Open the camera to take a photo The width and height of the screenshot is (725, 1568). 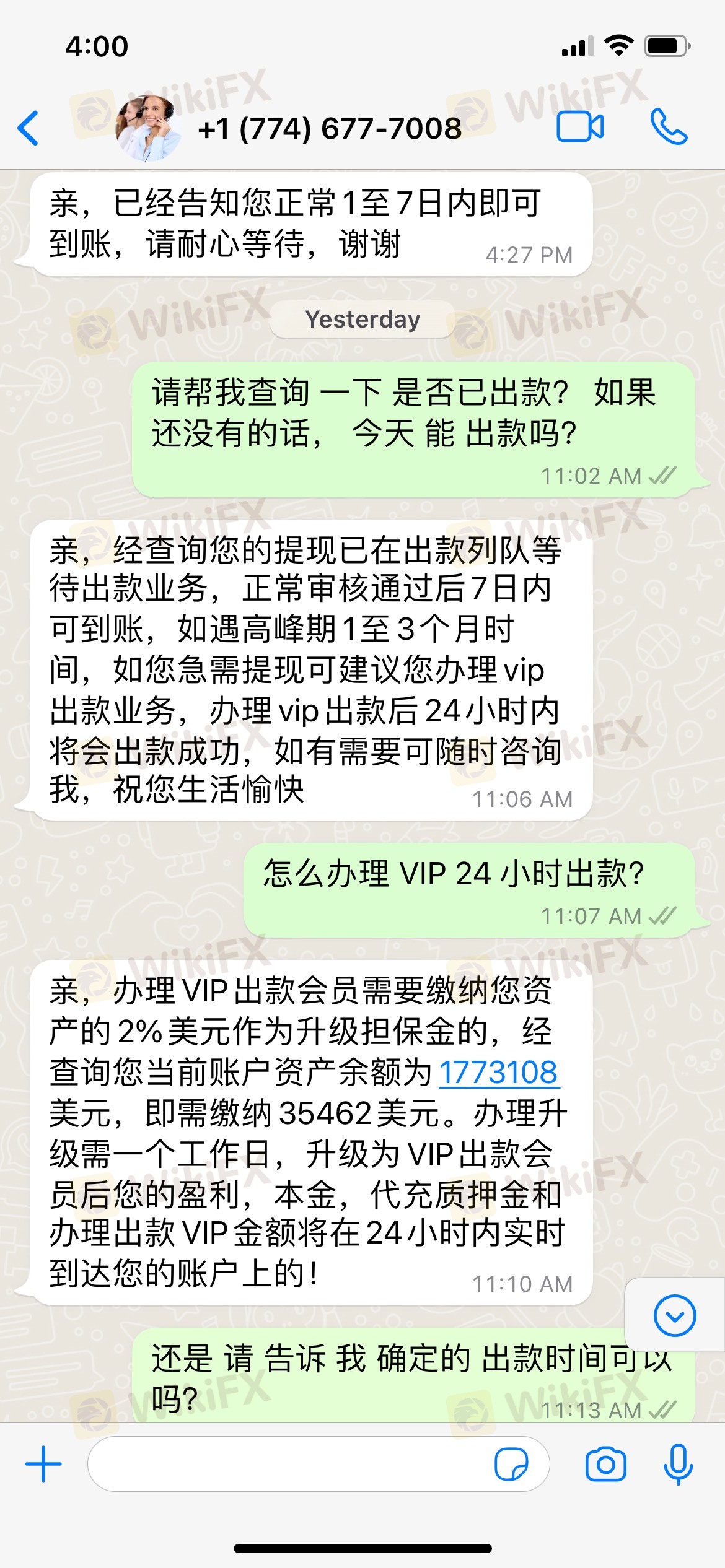click(605, 1464)
